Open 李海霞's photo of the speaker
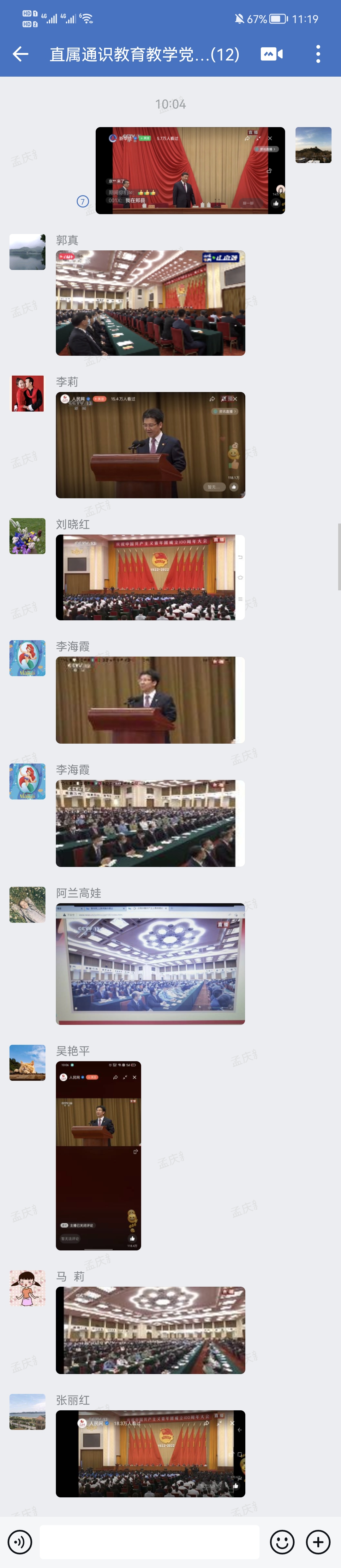The height and width of the screenshot is (1568, 341). (x=150, y=699)
